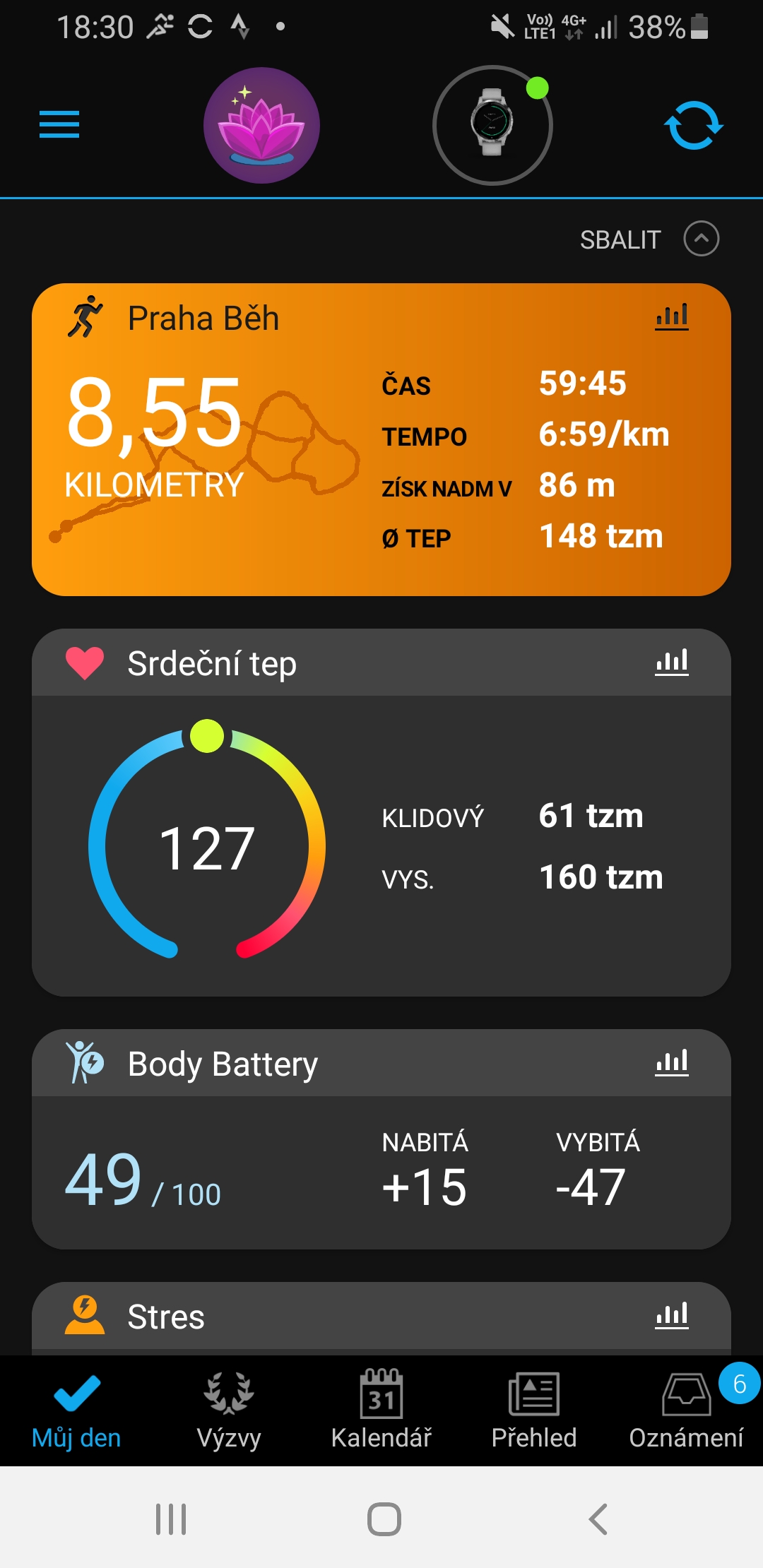Viewport: 763px width, 1568px height.
Task: Open the hamburger navigation menu
Action: point(59,125)
